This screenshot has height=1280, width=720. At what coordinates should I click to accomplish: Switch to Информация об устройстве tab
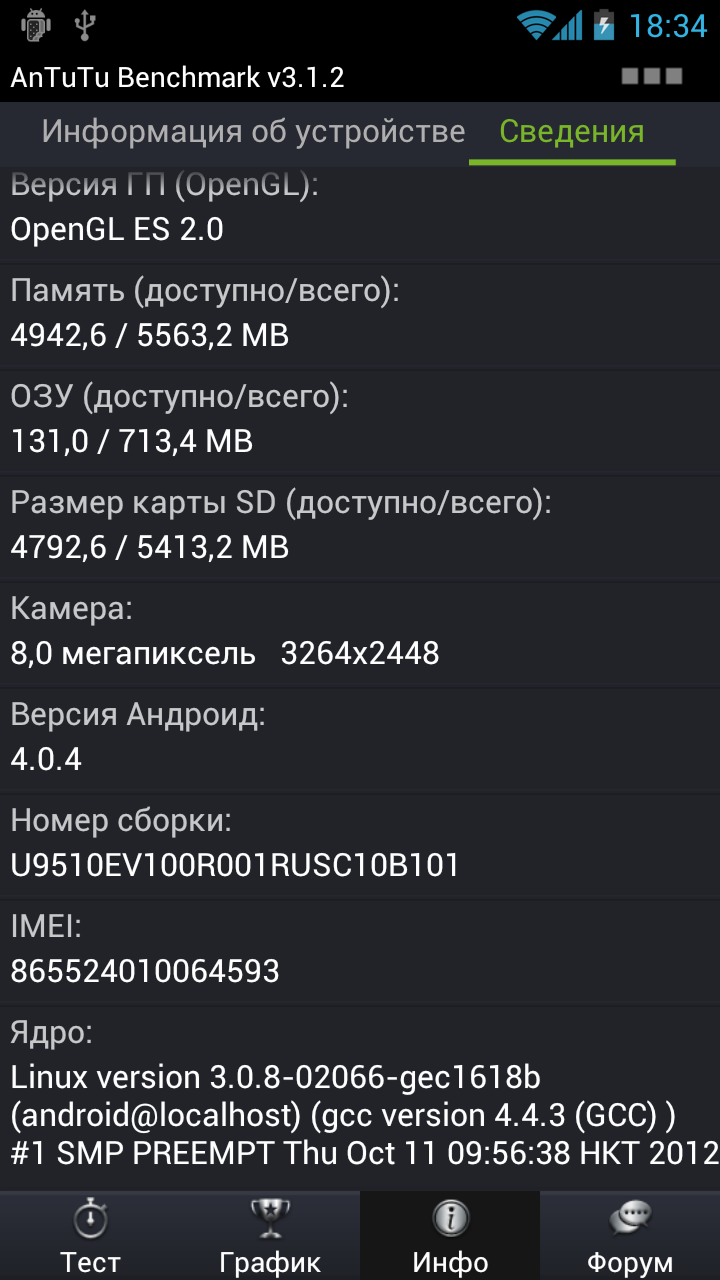coord(253,132)
